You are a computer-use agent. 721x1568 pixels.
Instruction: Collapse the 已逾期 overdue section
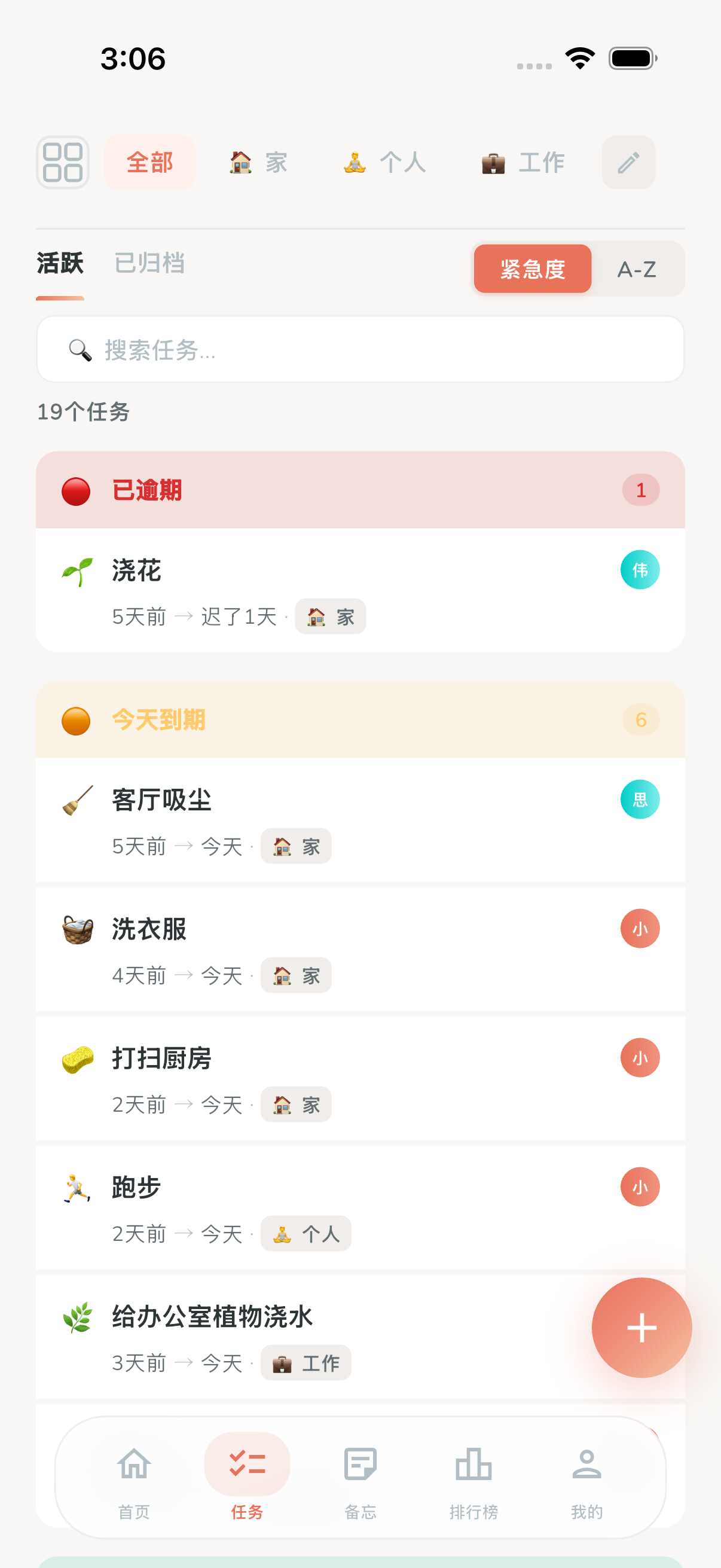point(361,489)
